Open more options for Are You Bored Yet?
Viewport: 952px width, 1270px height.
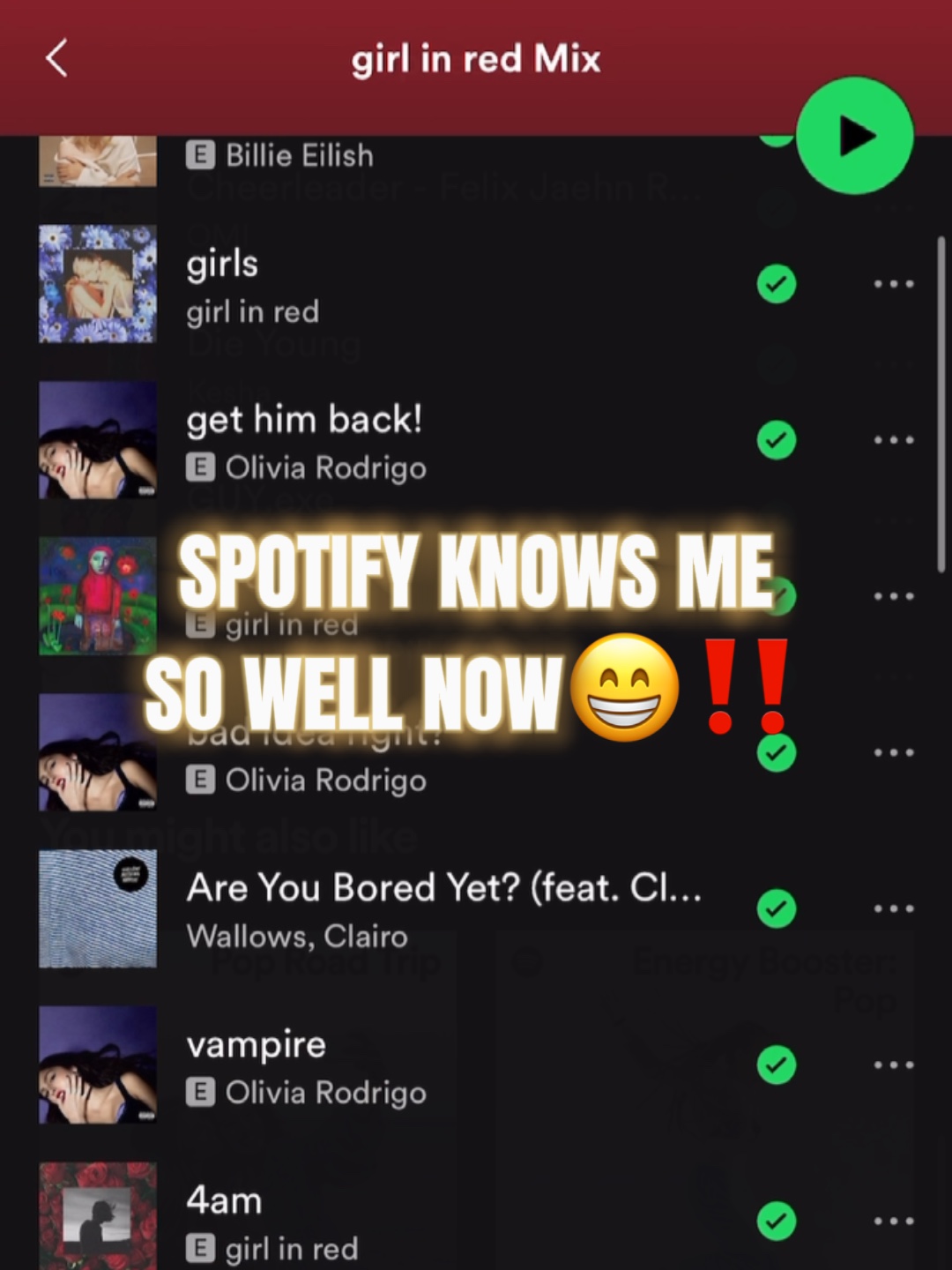coord(893,908)
